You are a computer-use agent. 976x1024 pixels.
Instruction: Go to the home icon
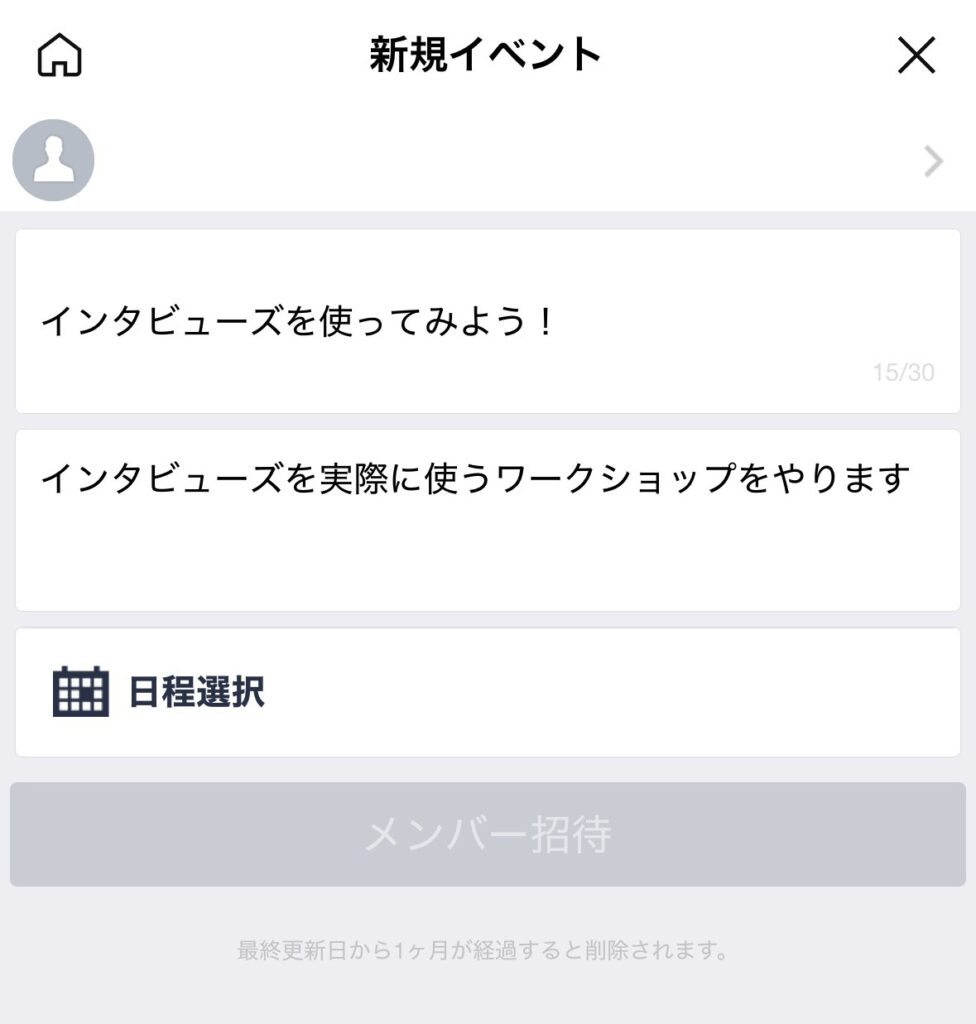point(59,56)
